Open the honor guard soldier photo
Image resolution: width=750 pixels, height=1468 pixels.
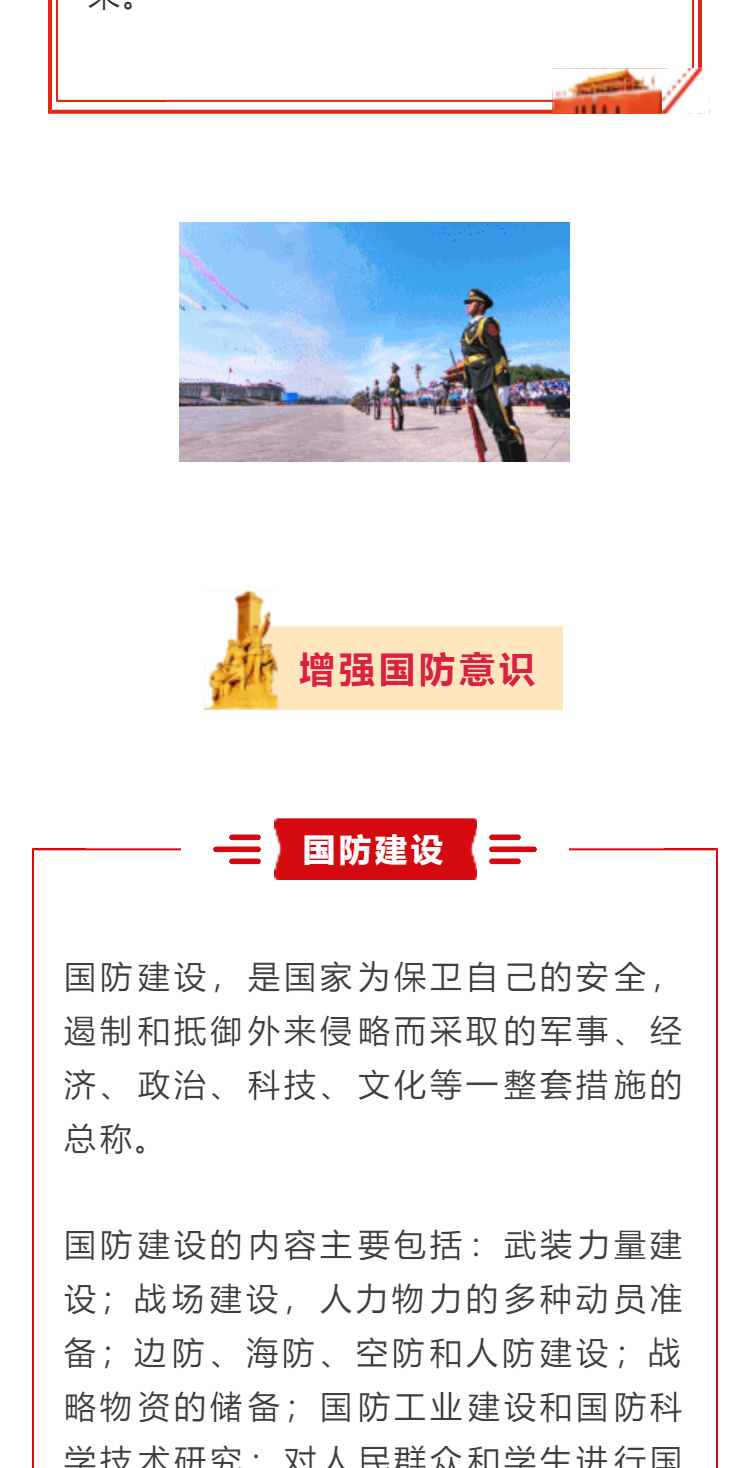click(374, 342)
